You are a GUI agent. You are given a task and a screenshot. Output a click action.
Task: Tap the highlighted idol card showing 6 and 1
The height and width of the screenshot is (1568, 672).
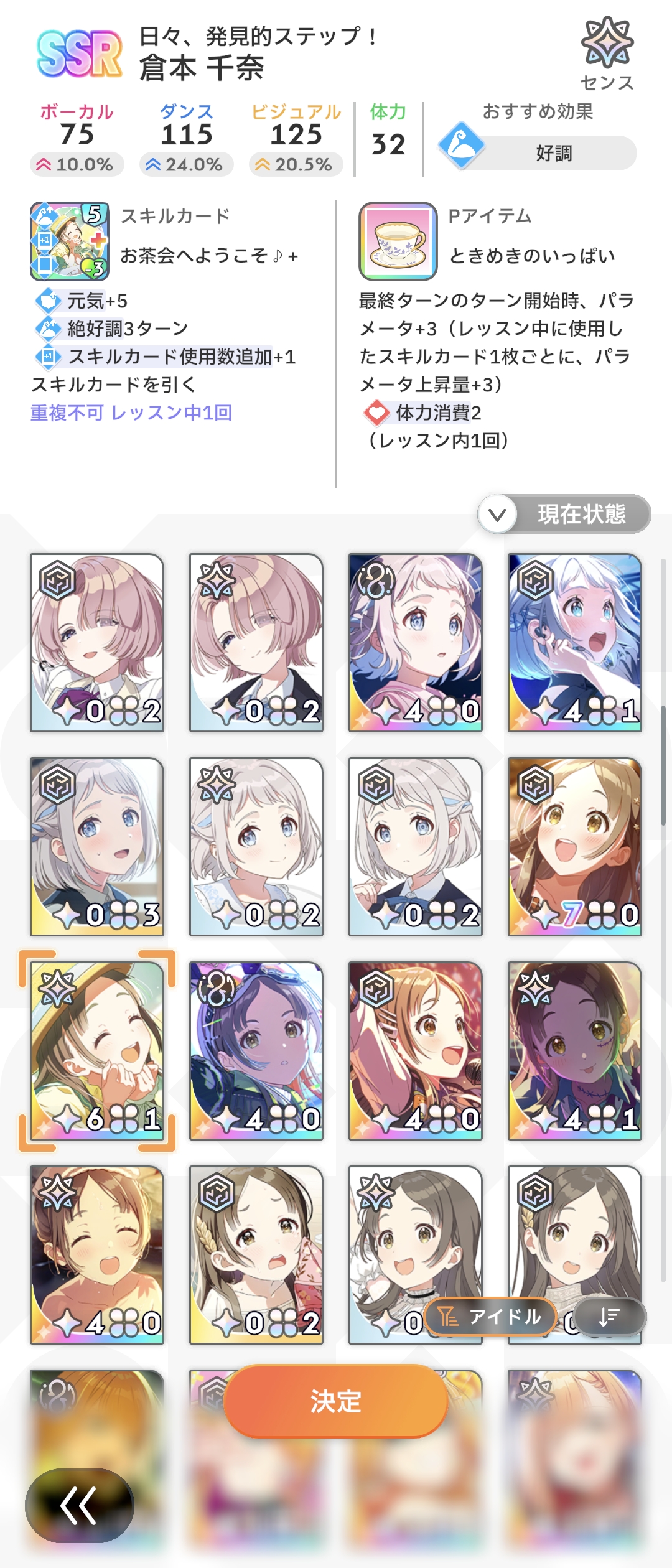pyautogui.click(x=97, y=1050)
